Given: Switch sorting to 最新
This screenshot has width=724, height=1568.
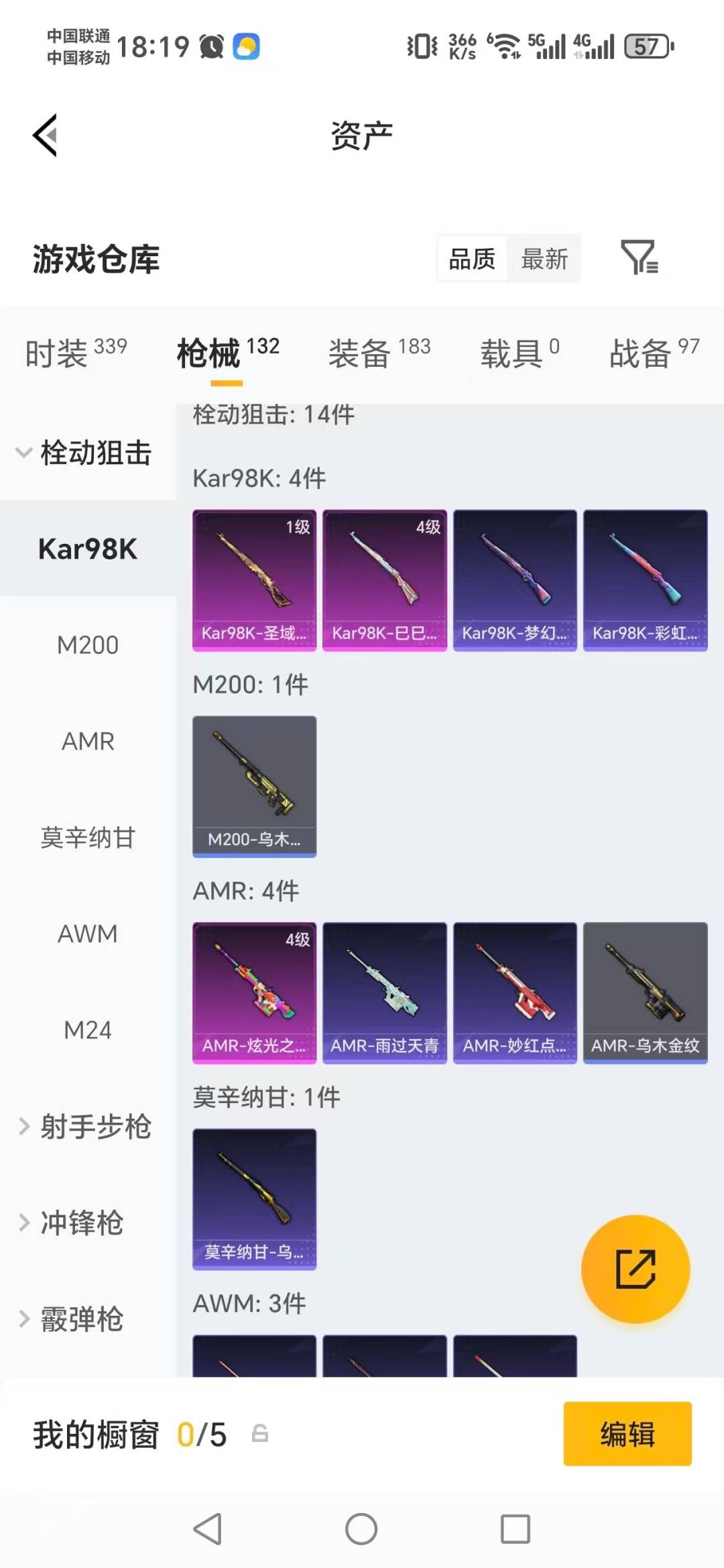Looking at the screenshot, I should (544, 258).
